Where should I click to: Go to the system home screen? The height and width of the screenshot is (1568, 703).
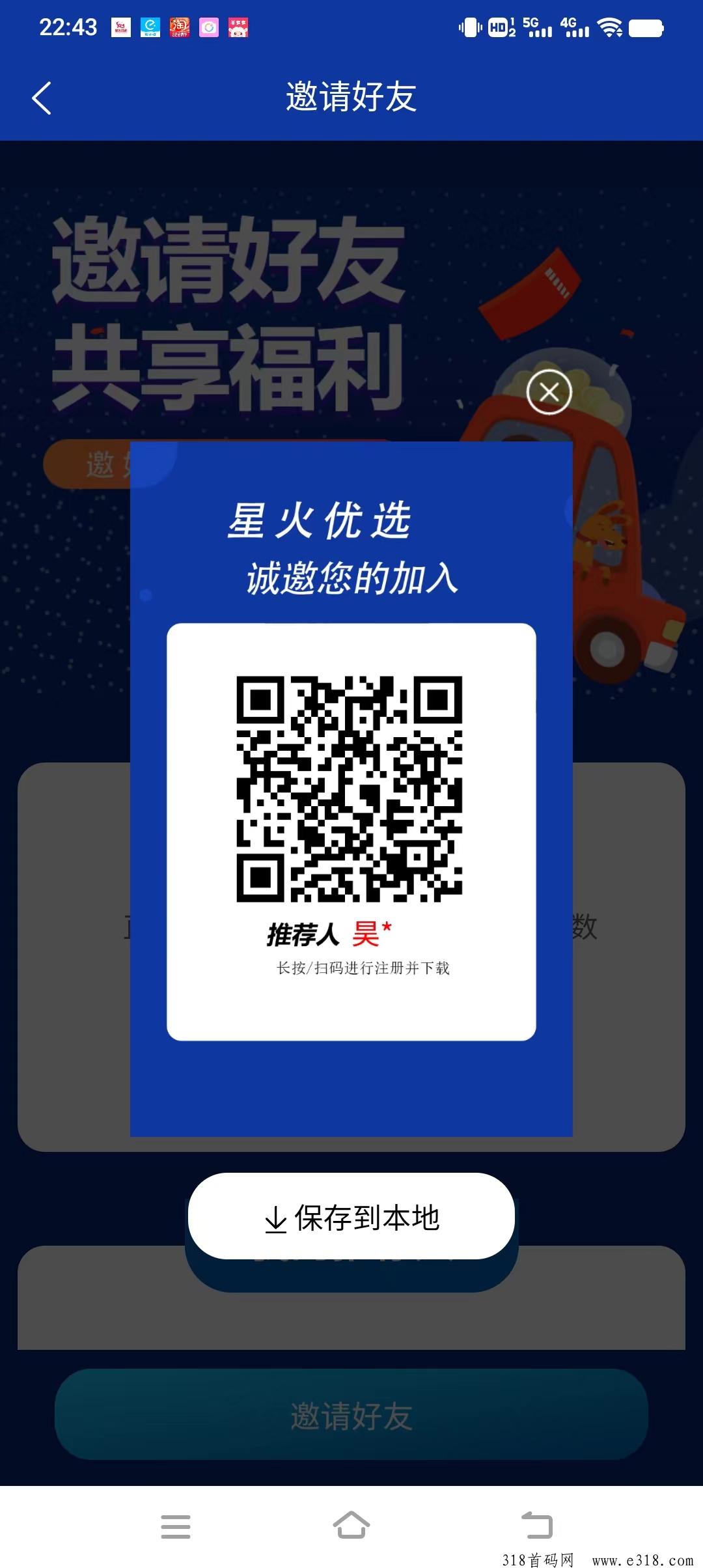pyautogui.click(x=351, y=1525)
